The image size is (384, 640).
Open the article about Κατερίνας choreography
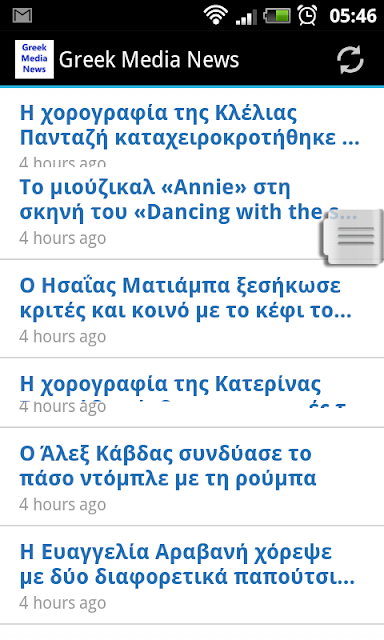tap(192, 393)
